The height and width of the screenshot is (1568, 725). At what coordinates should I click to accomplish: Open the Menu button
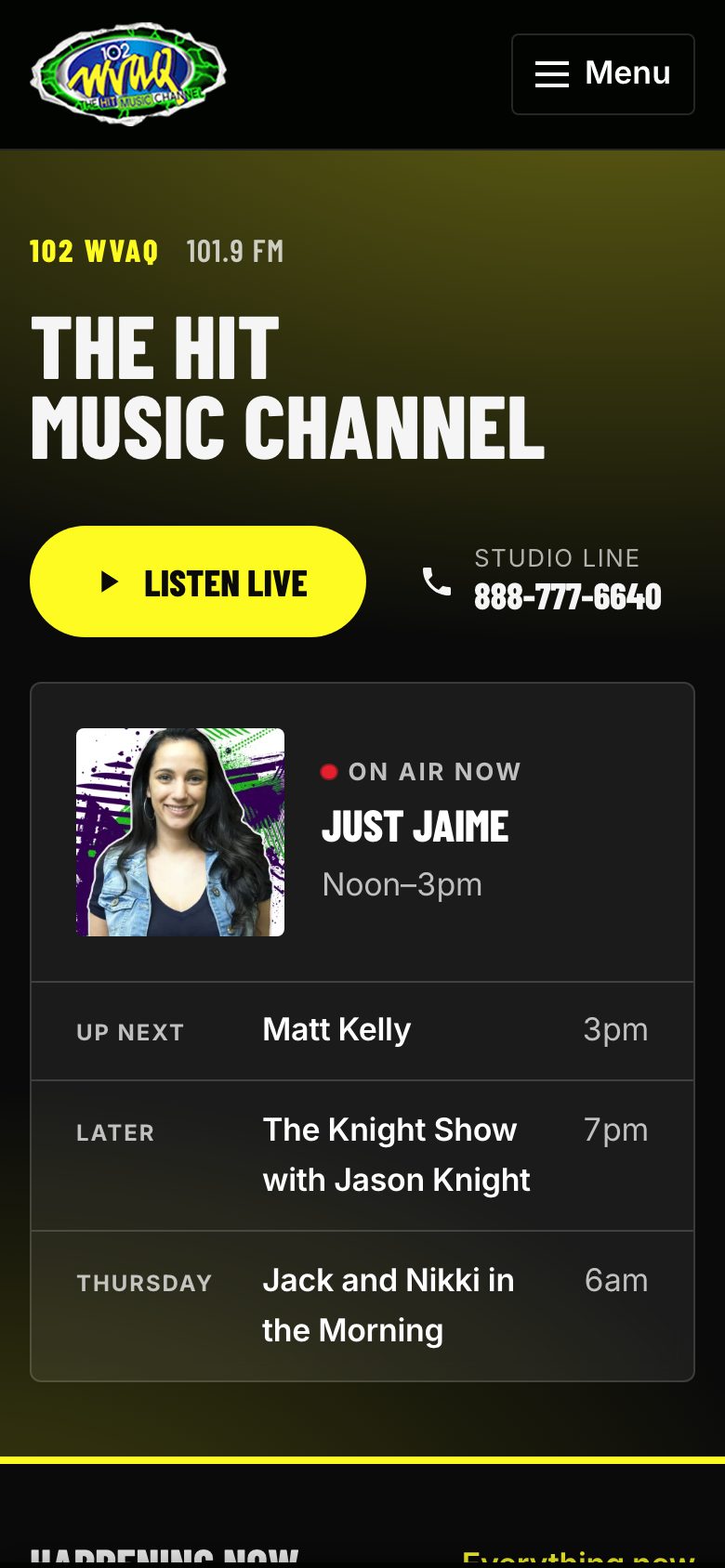(603, 74)
